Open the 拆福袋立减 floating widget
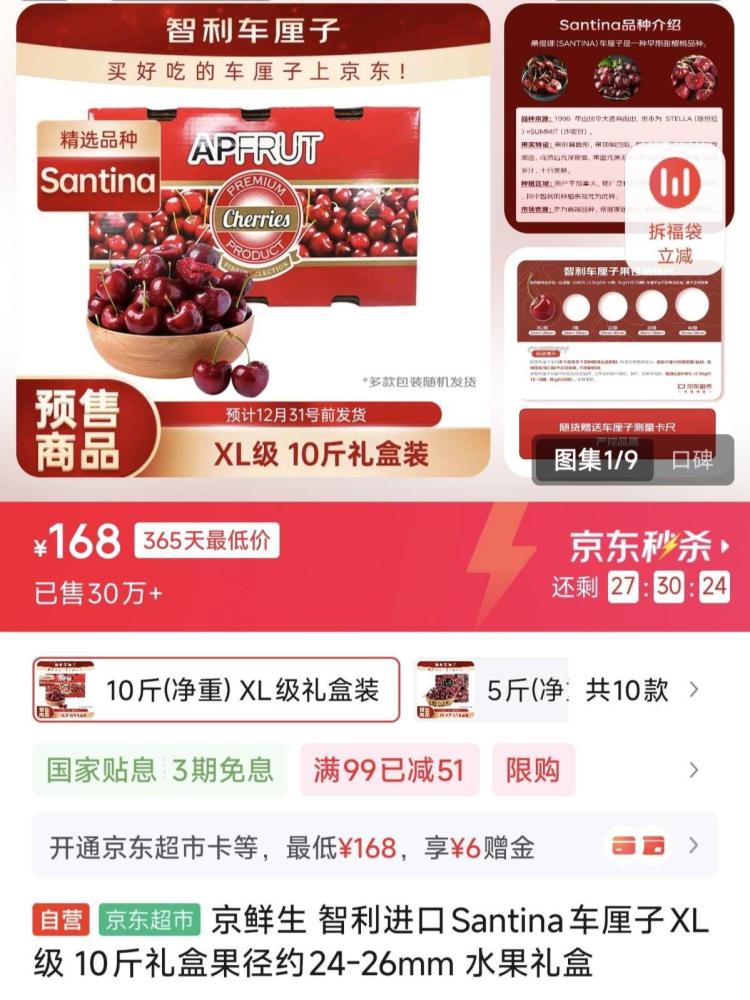The image size is (750, 1000). [676, 212]
